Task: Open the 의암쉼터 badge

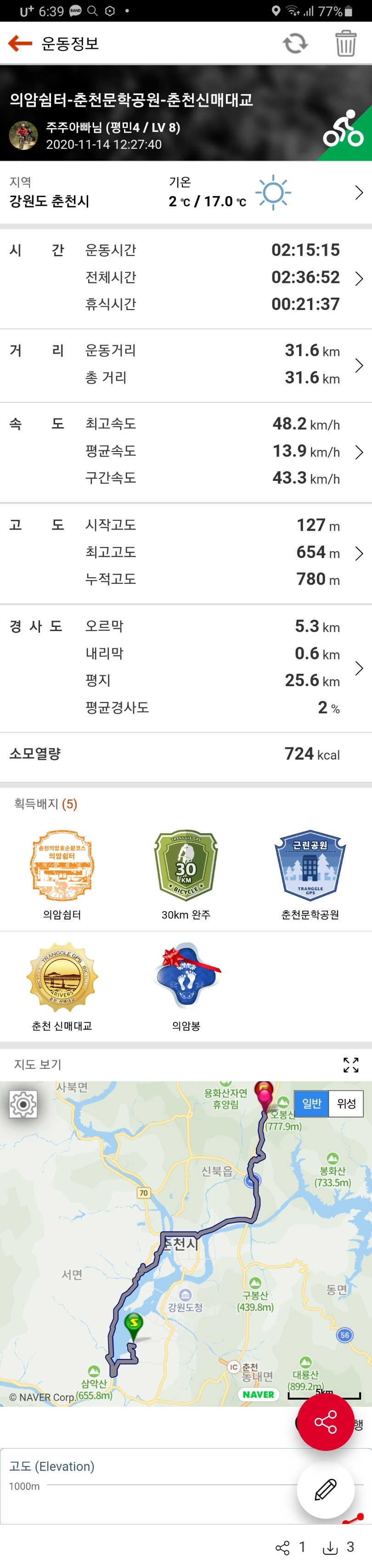Action: 62,867
